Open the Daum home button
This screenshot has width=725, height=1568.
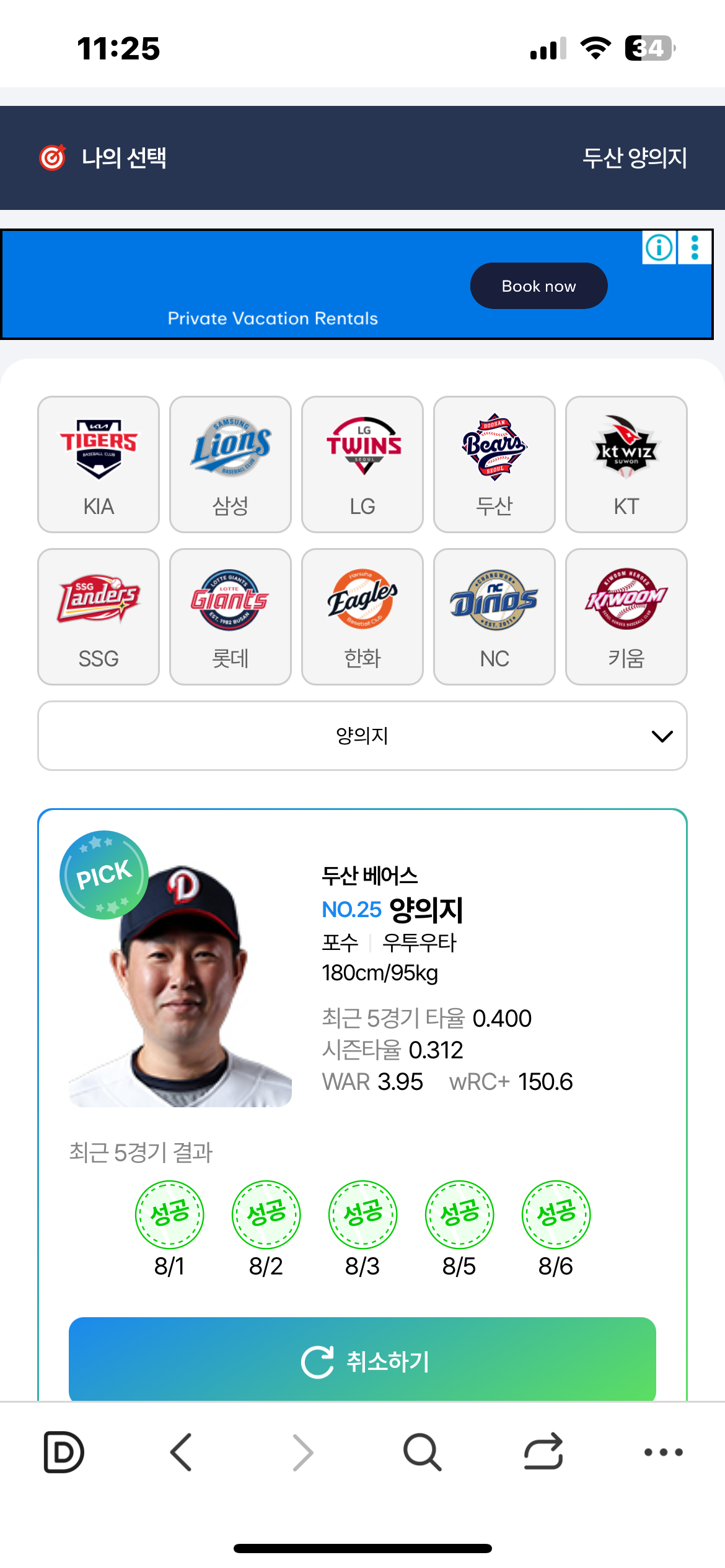[x=63, y=1452]
